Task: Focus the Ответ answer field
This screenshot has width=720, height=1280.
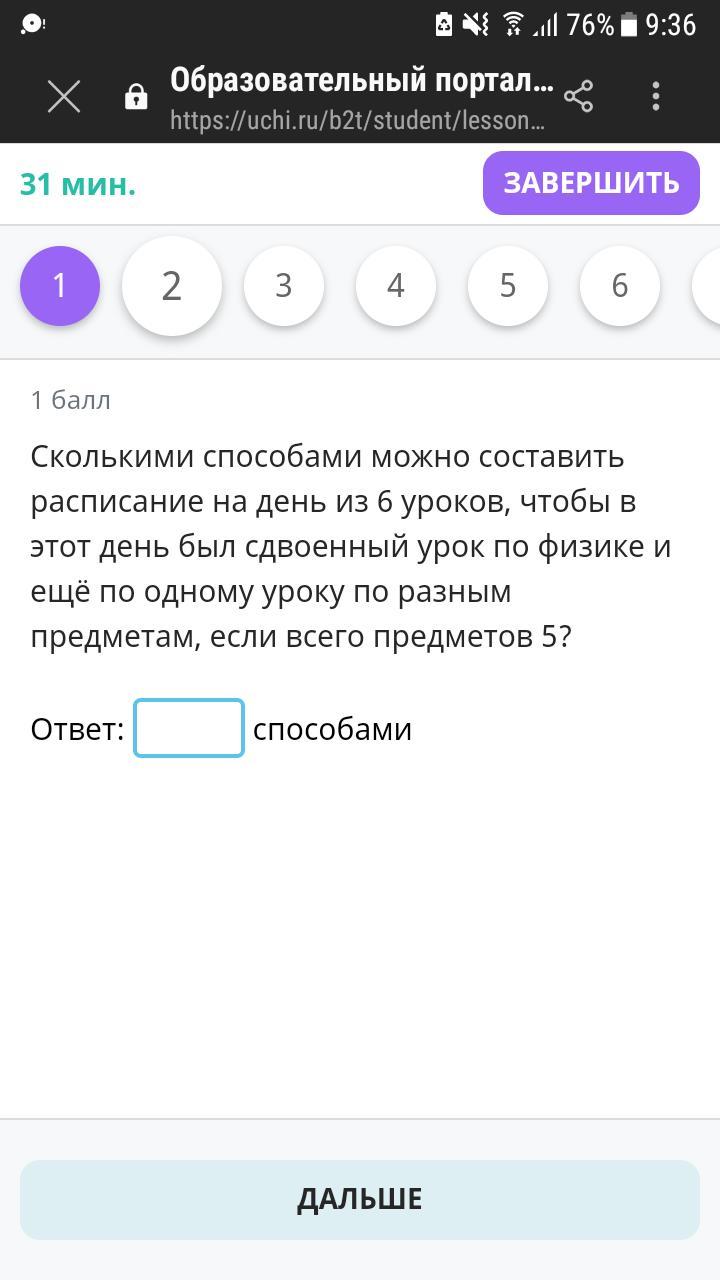Action: pos(189,728)
